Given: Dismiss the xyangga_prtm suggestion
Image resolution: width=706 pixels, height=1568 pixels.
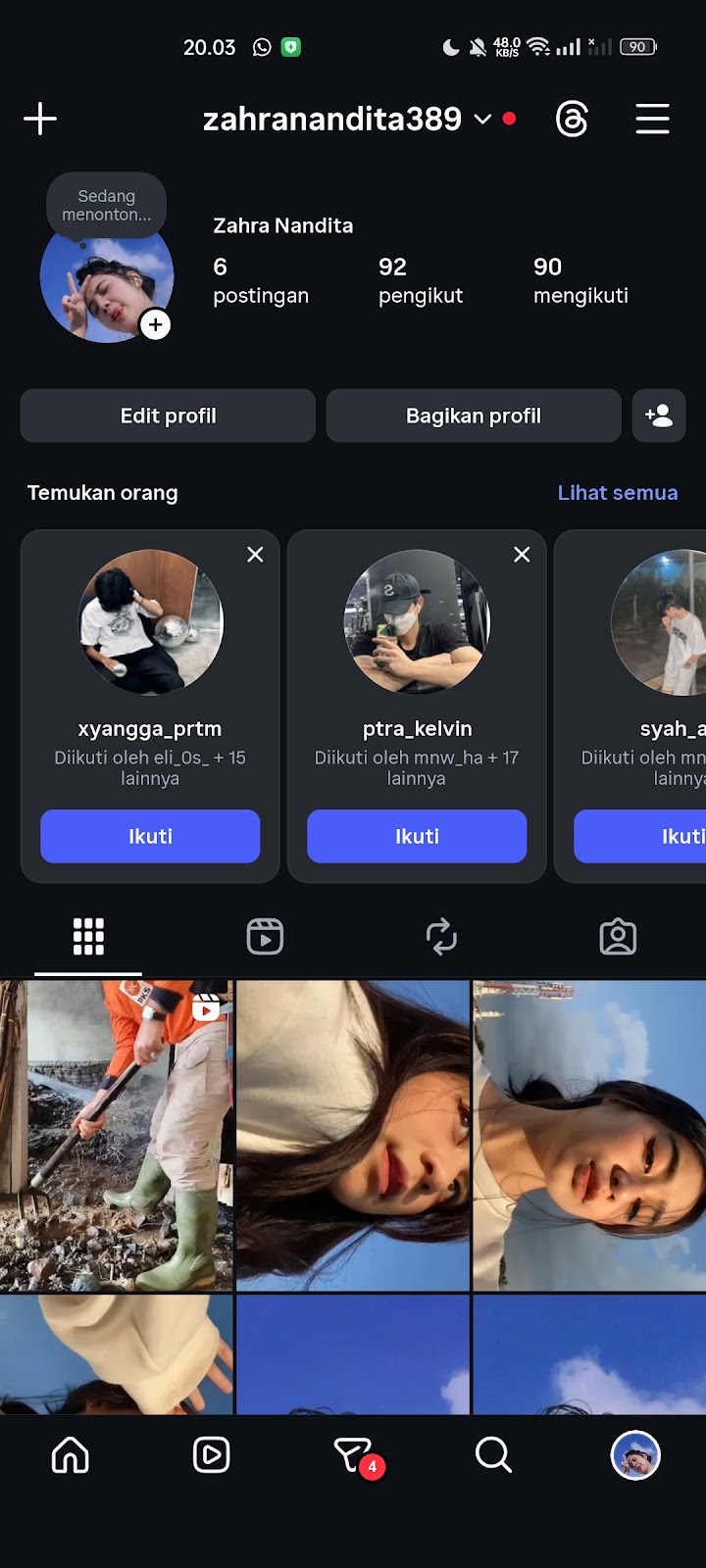Looking at the screenshot, I should (255, 555).
